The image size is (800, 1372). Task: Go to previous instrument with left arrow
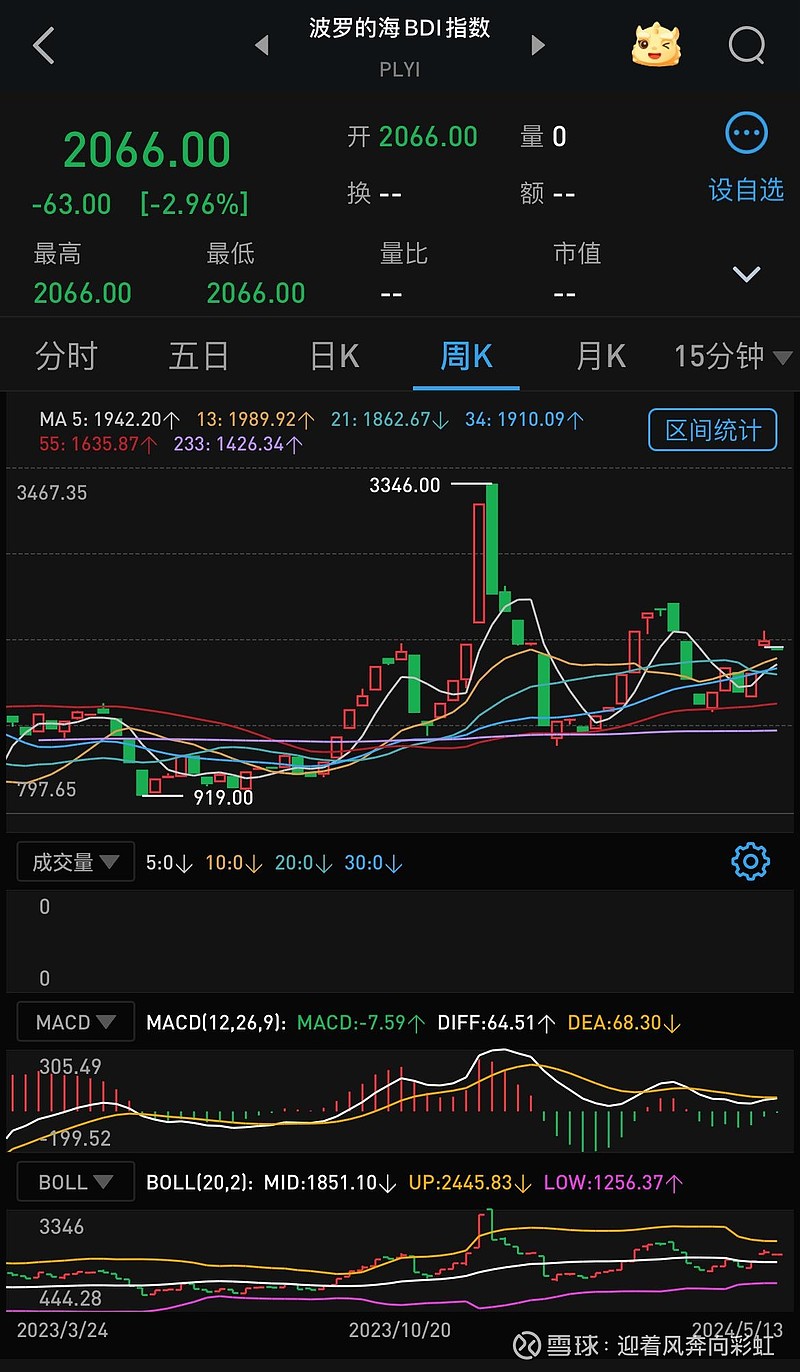tap(262, 45)
